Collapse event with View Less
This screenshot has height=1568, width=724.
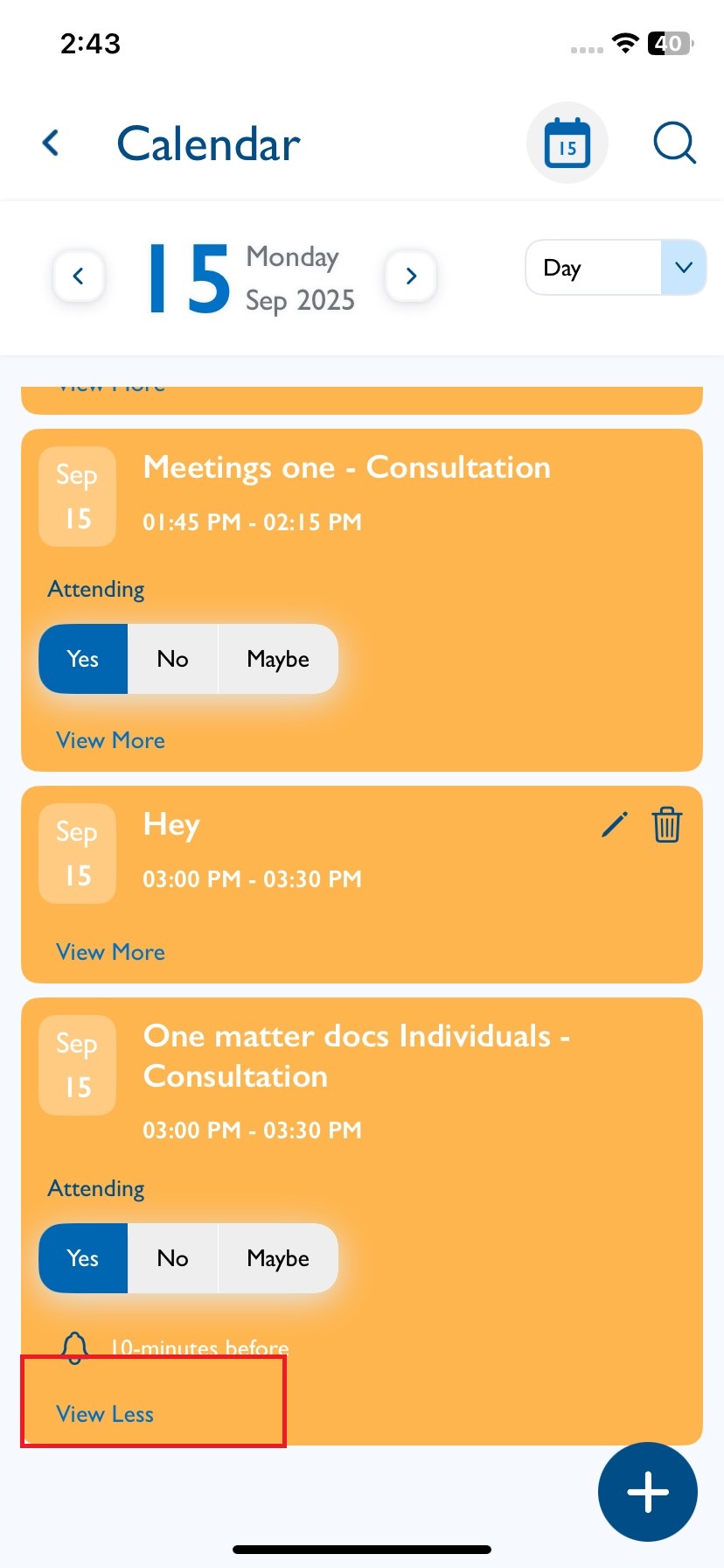pos(105,1414)
